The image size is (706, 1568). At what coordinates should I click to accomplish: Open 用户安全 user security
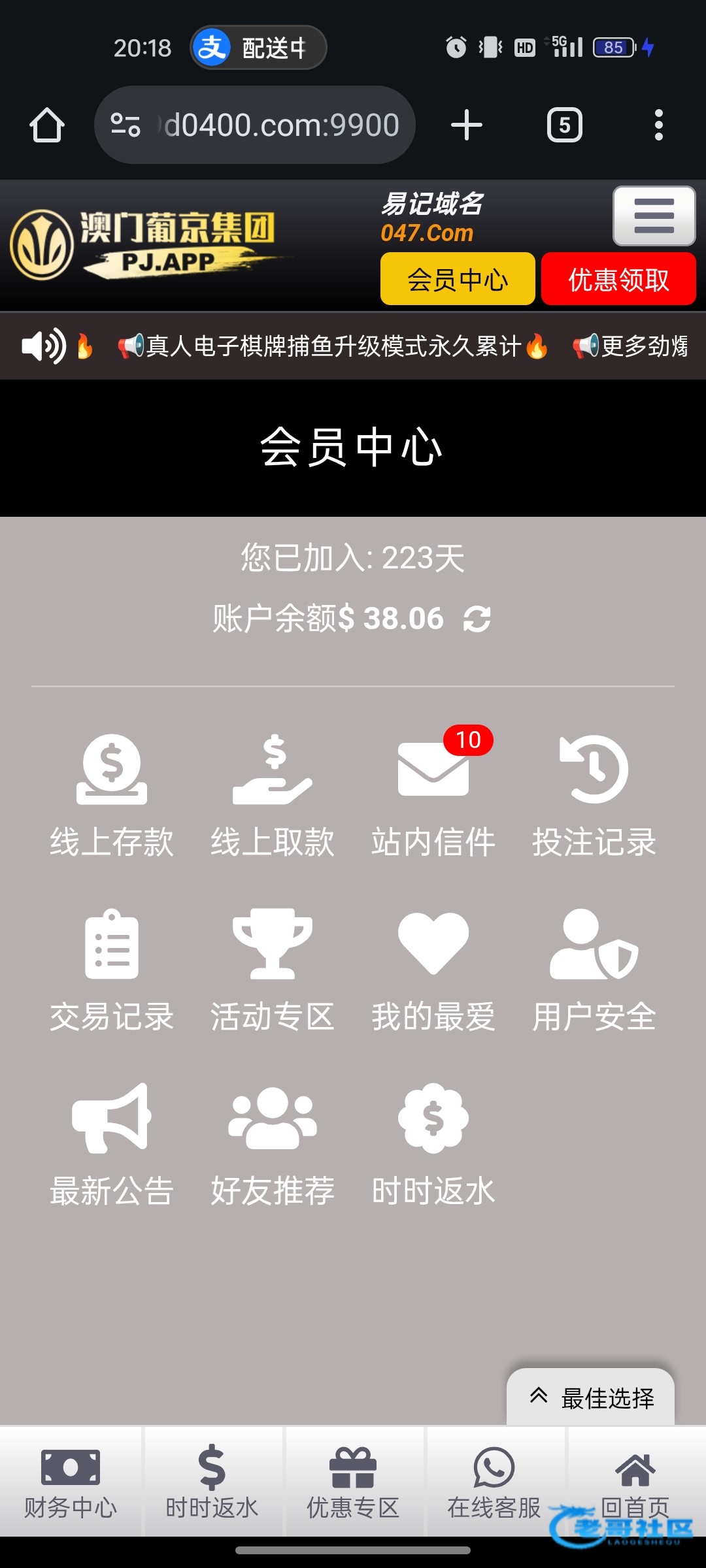click(594, 970)
